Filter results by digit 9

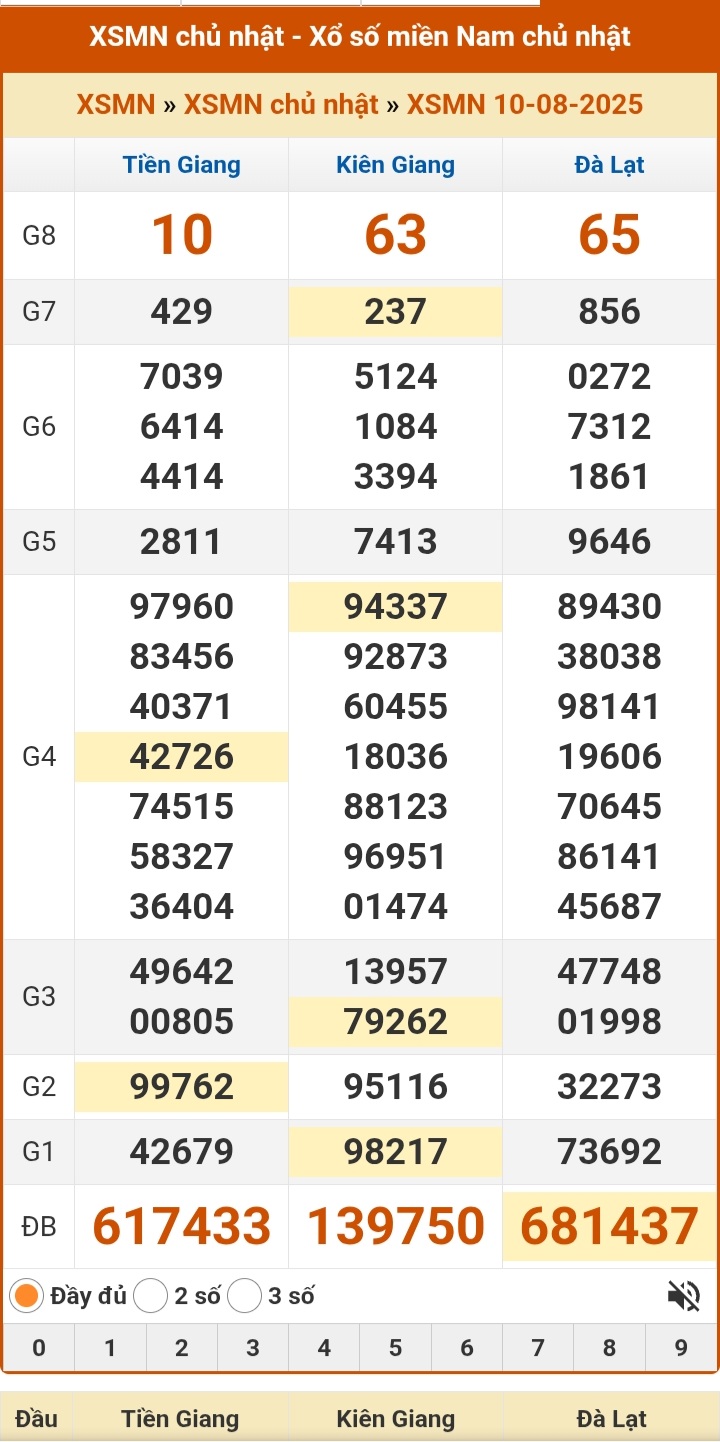[681, 1347]
